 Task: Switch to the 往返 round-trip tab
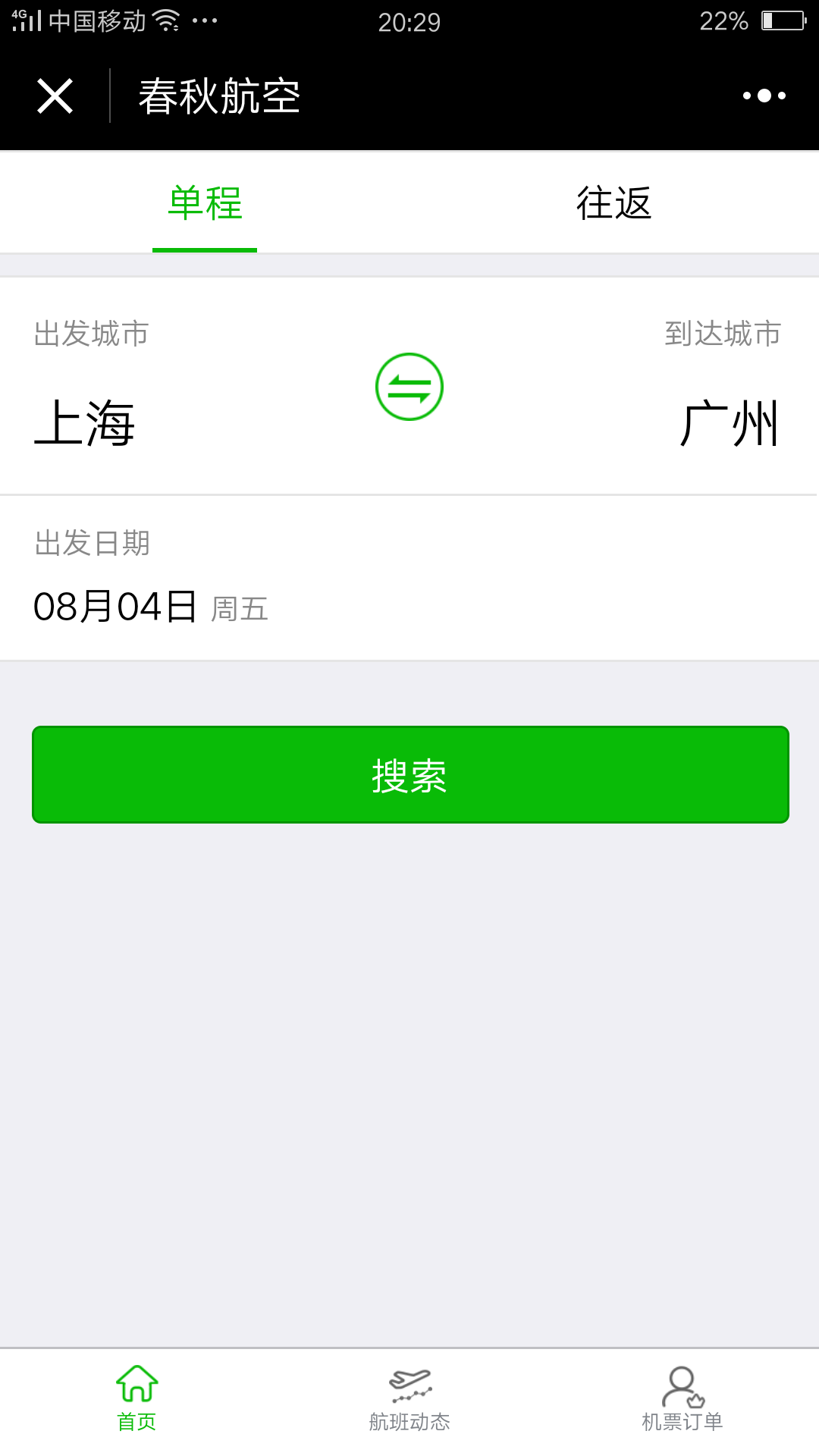pos(614,203)
